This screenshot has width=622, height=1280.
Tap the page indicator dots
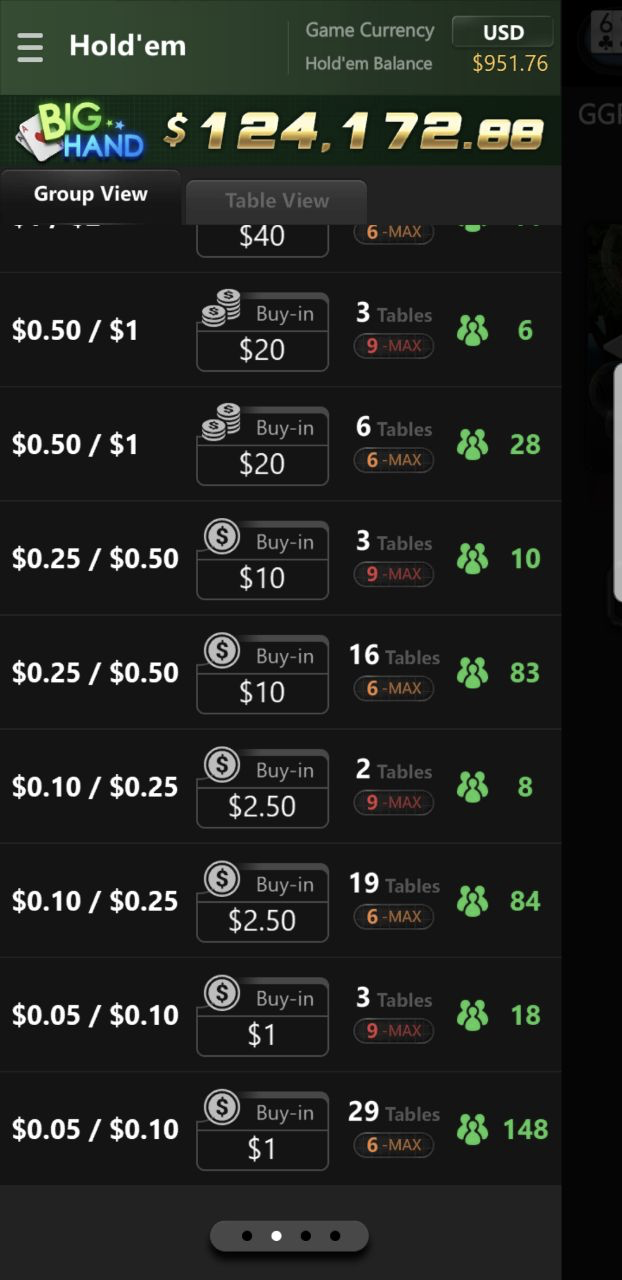289,1236
